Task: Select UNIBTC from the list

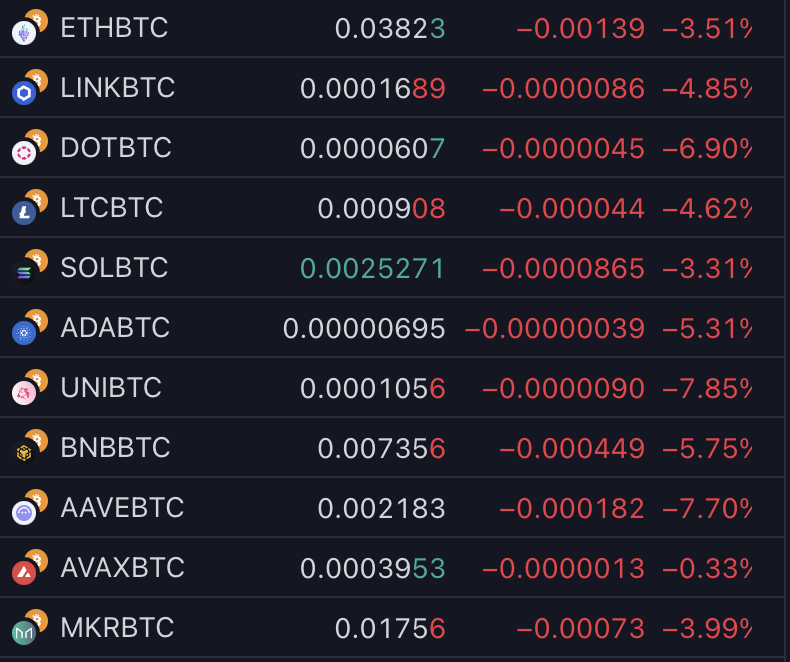Action: click(x=111, y=388)
